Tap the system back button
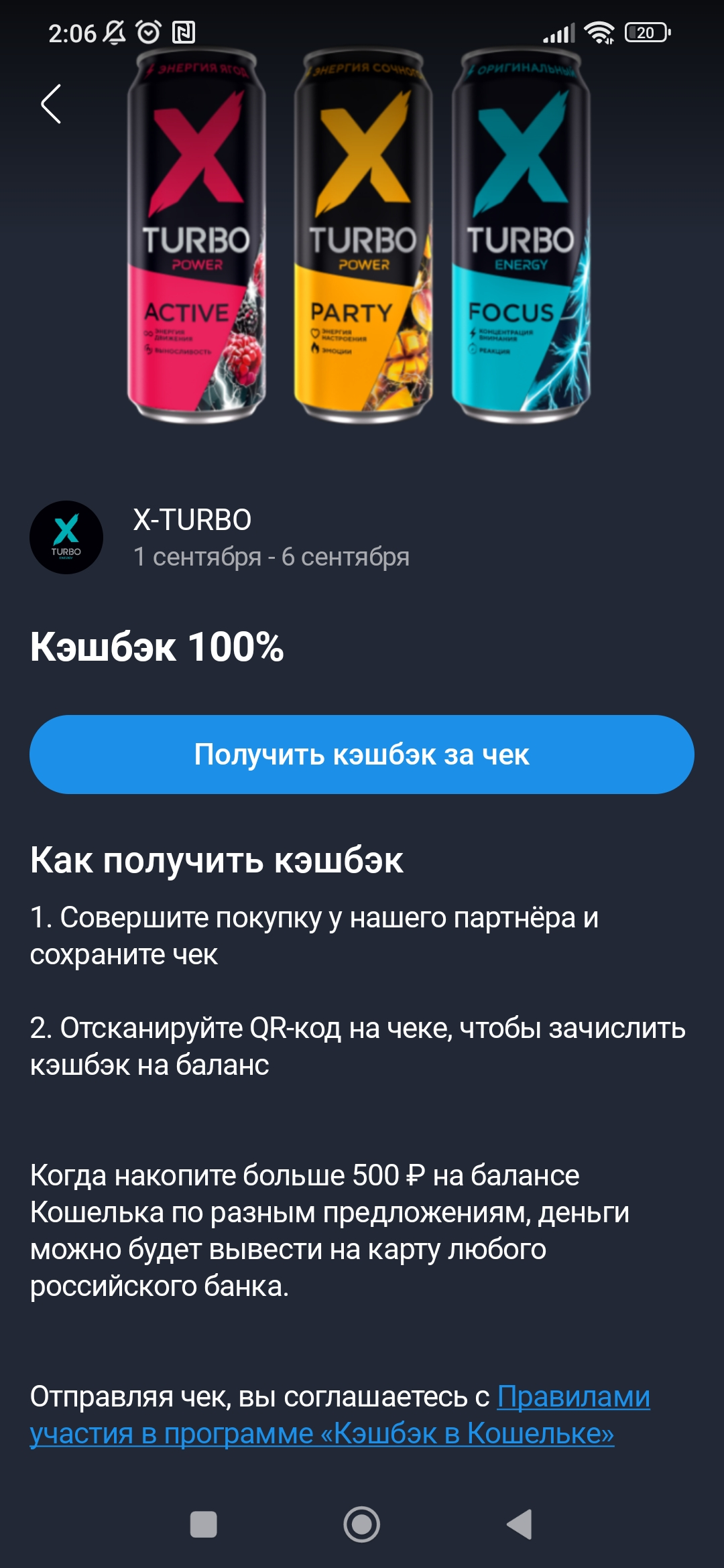 [x=520, y=1524]
